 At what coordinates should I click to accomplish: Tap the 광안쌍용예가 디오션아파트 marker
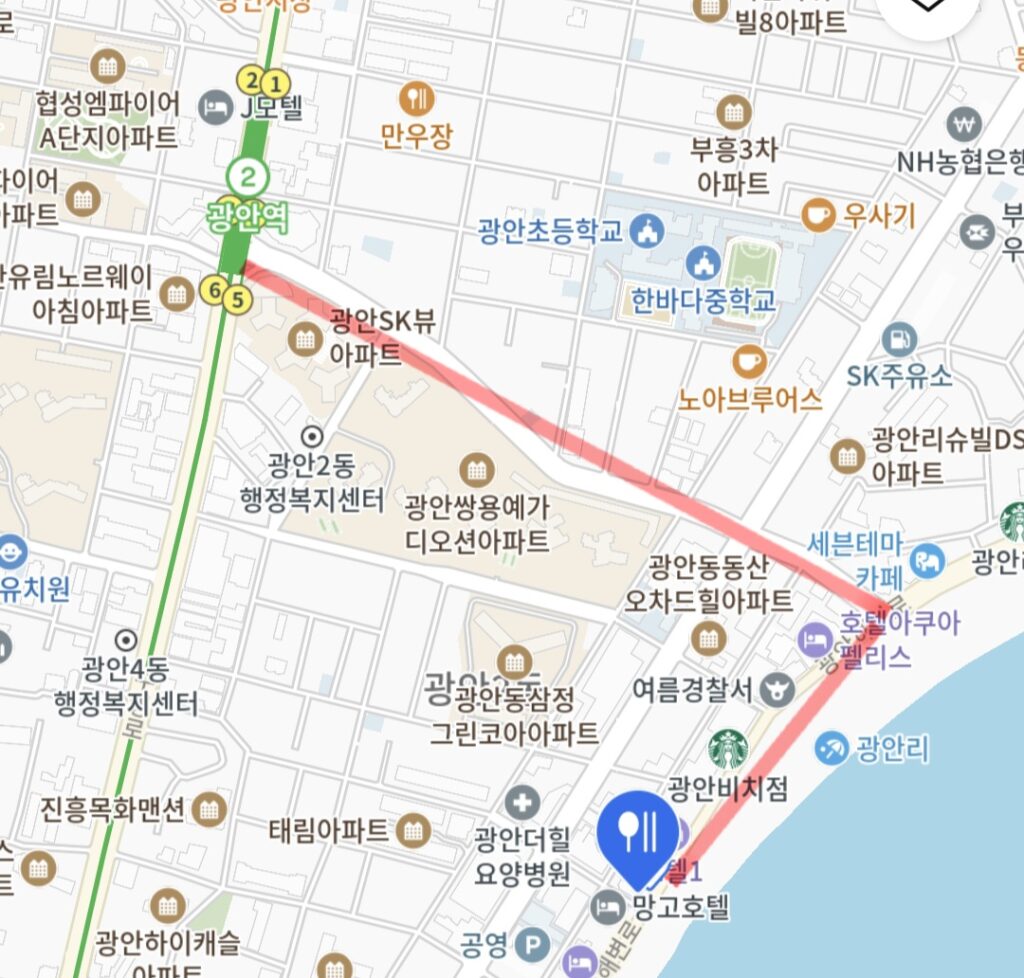pyautogui.click(x=477, y=469)
